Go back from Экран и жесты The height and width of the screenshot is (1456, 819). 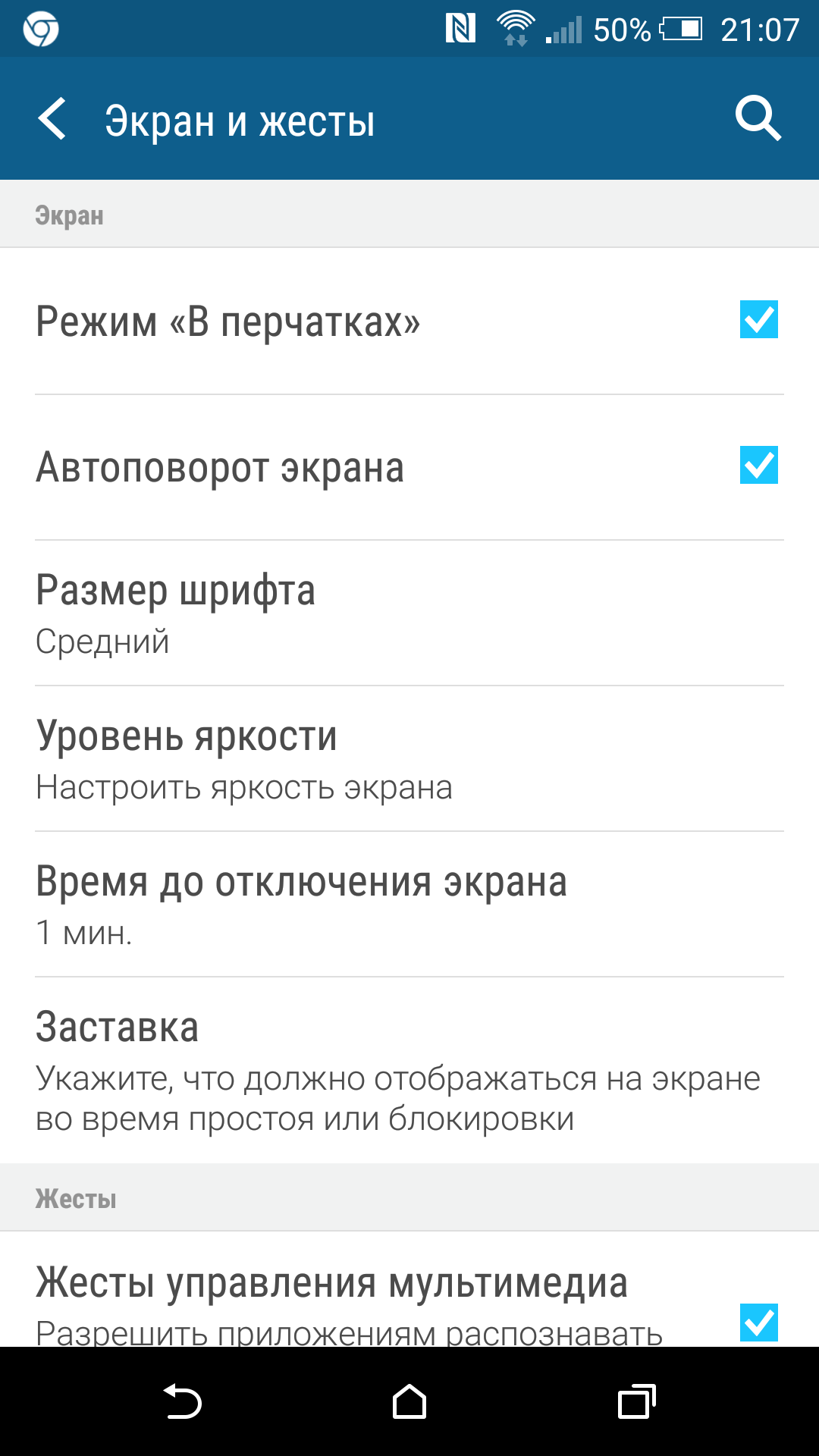click(x=52, y=119)
